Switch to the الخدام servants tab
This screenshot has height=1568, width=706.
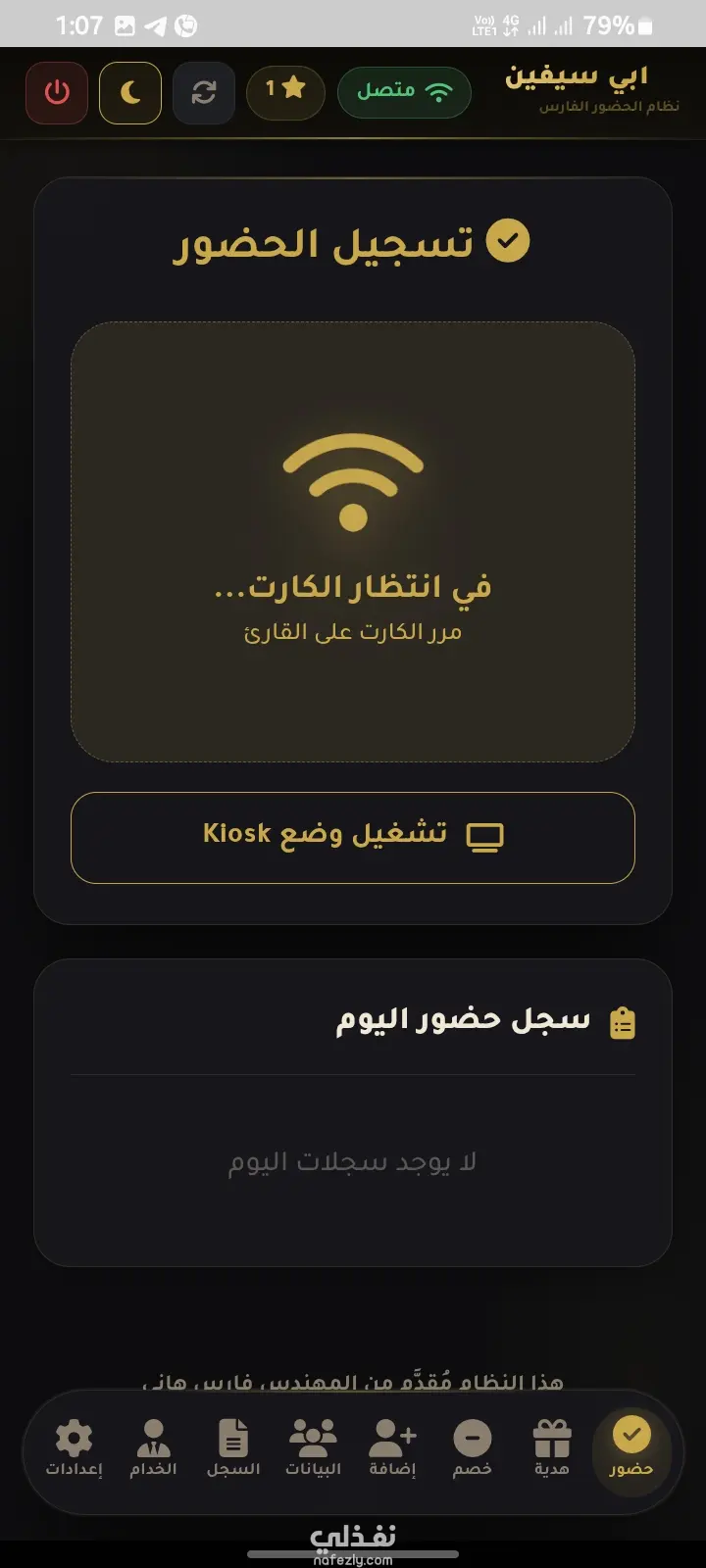click(x=153, y=1447)
